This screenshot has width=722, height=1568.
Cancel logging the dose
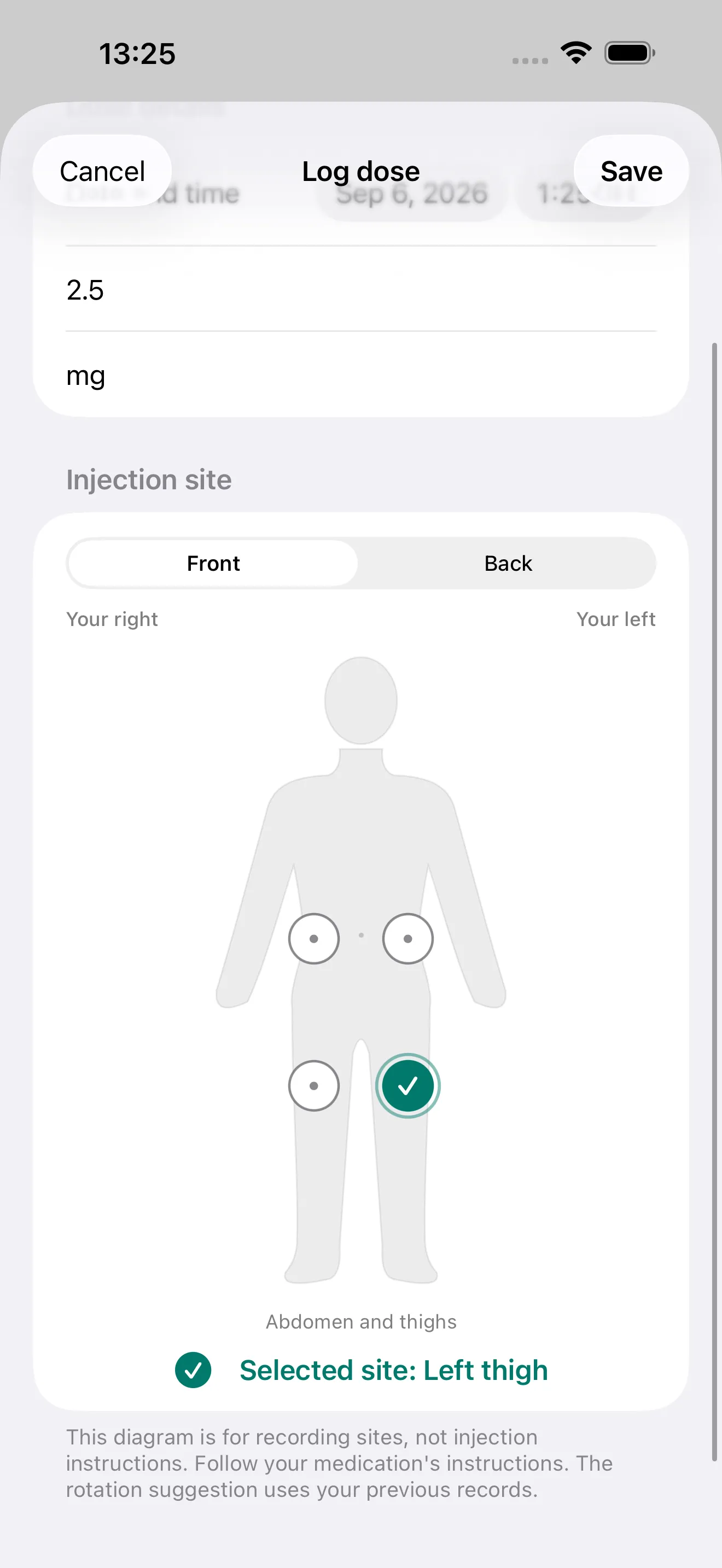102,171
